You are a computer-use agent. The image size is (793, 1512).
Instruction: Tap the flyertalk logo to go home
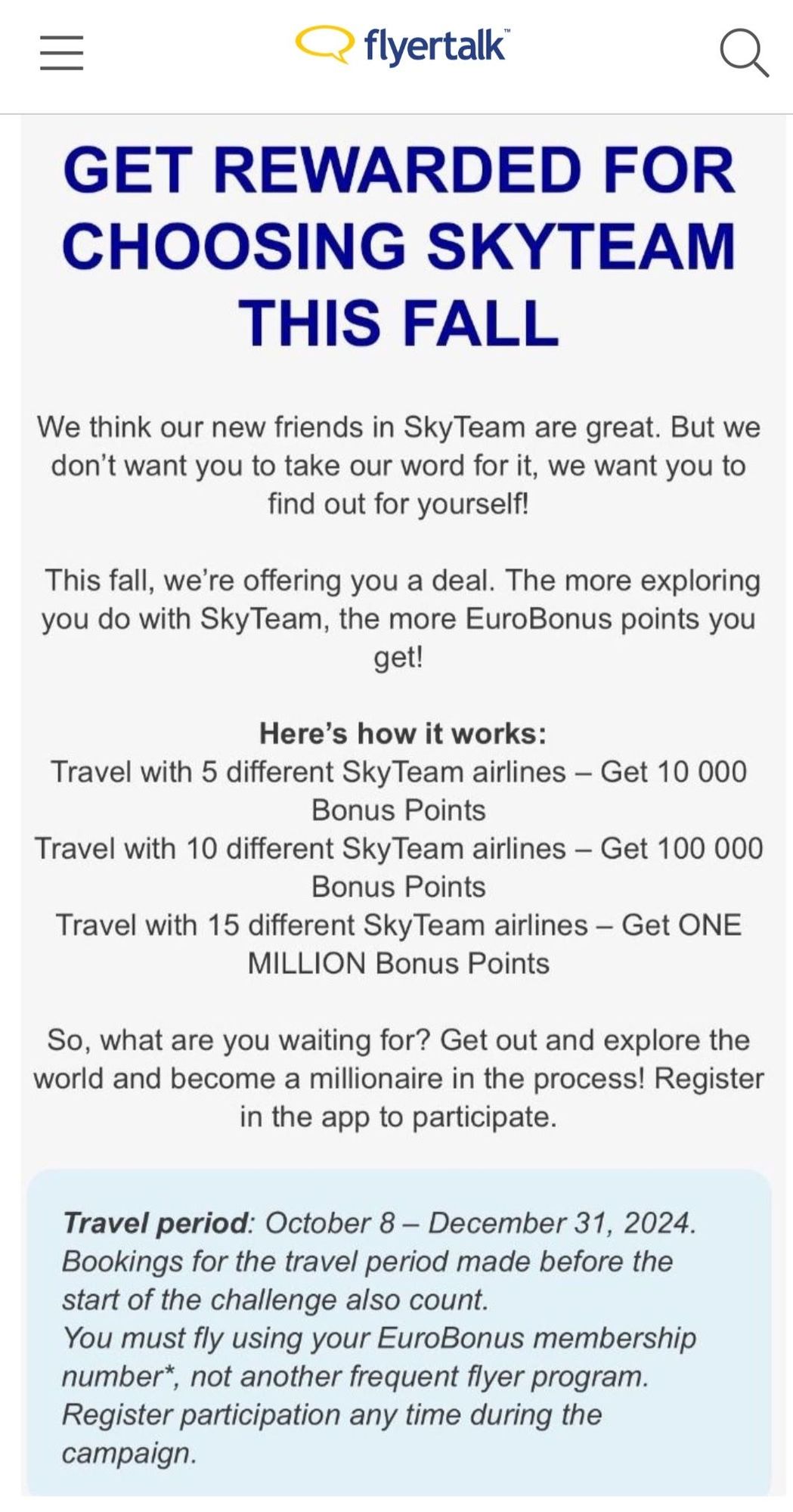pos(402,45)
